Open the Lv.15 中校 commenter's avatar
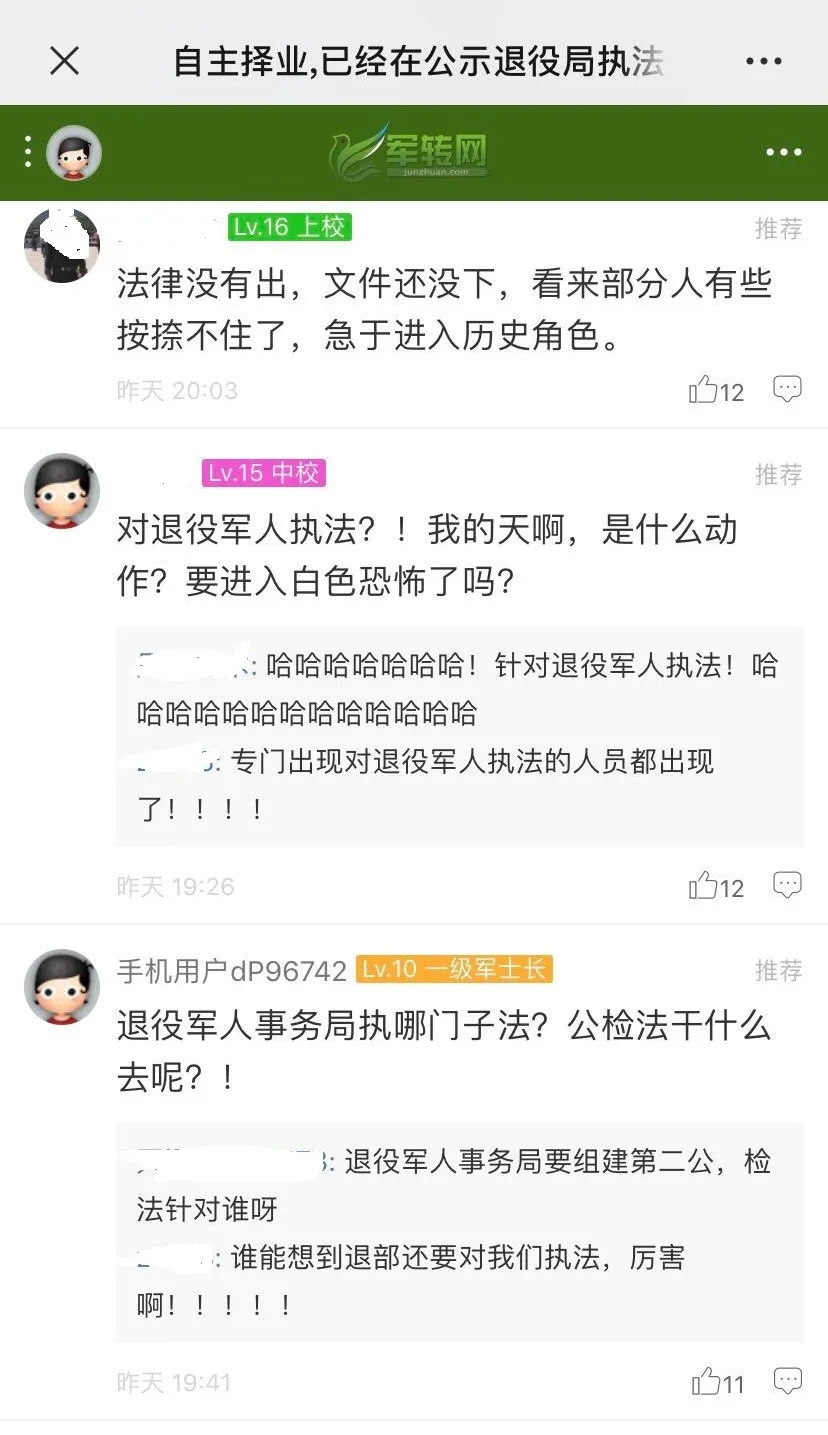Image resolution: width=828 pixels, height=1435 pixels. [62, 491]
